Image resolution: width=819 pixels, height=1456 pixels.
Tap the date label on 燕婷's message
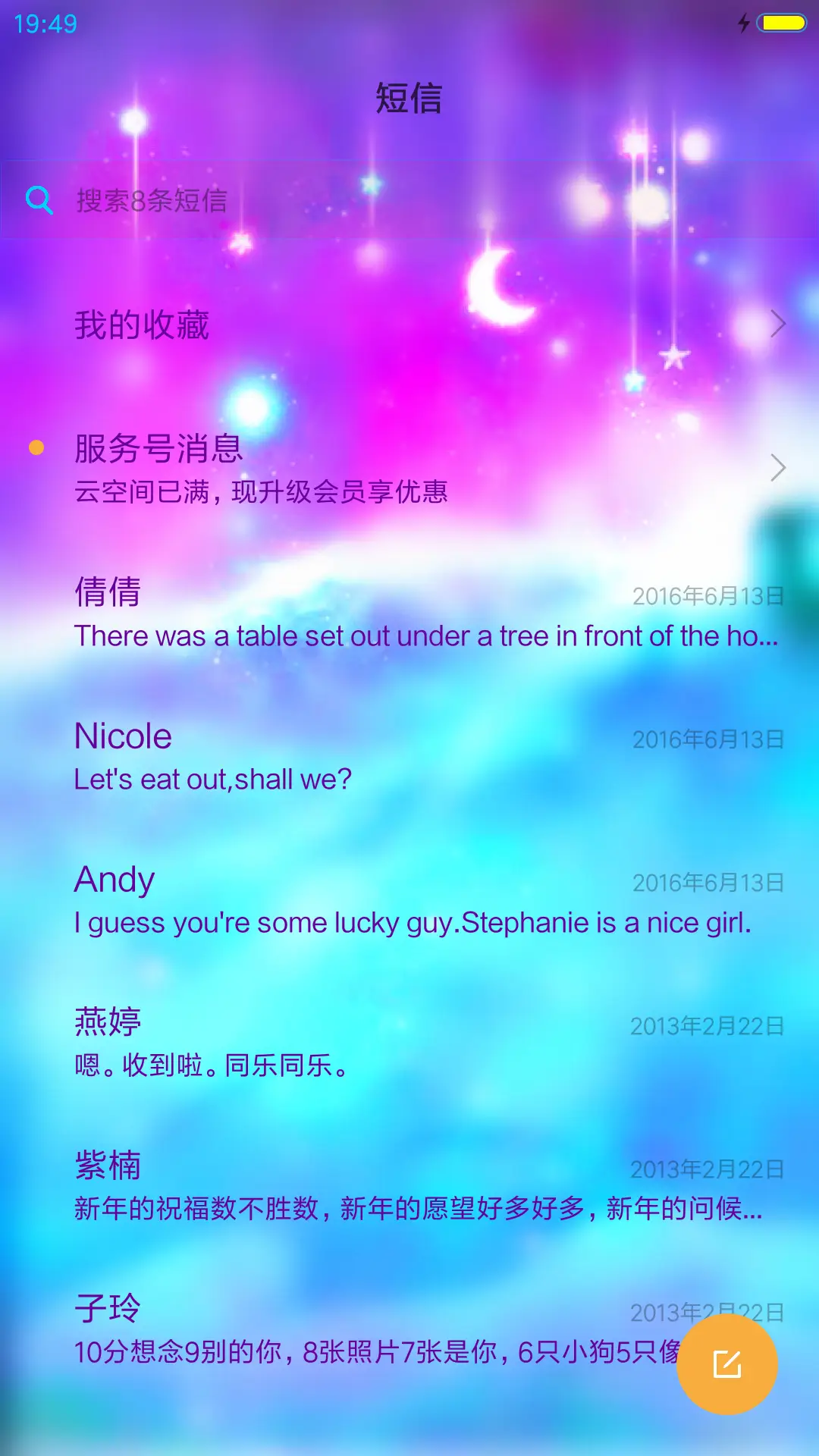click(x=708, y=1025)
